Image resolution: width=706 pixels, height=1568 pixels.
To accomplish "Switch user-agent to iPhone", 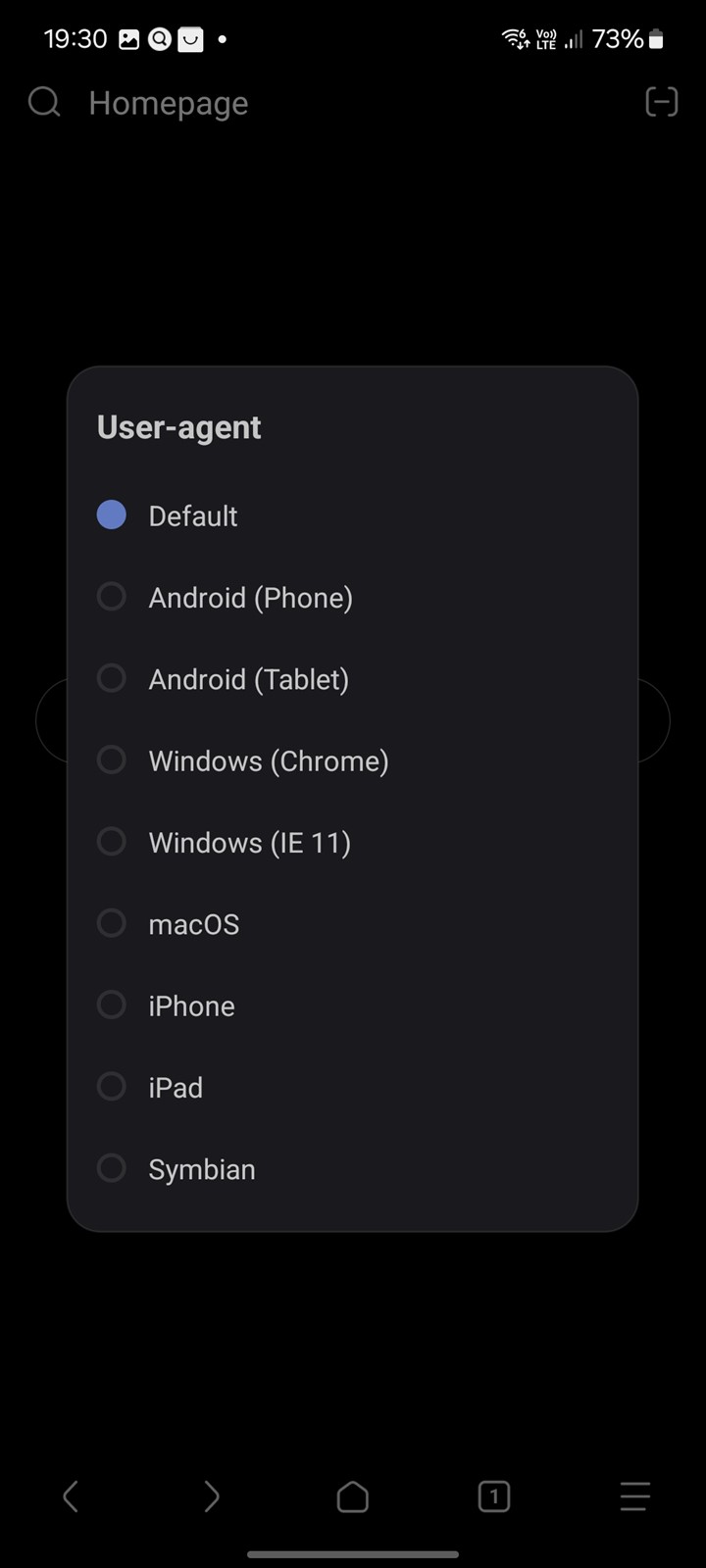I will pos(352,1005).
